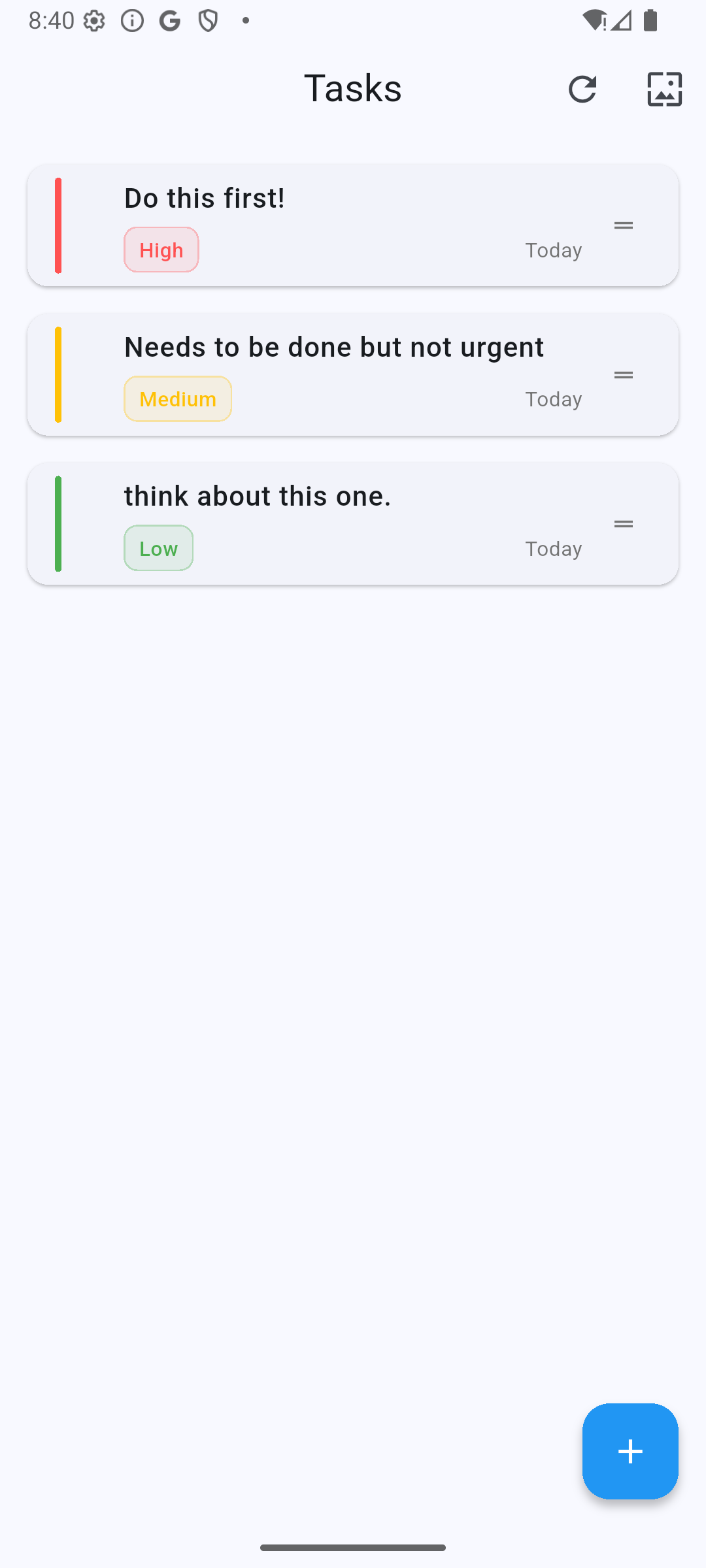Click the red priority color bar

point(58,225)
